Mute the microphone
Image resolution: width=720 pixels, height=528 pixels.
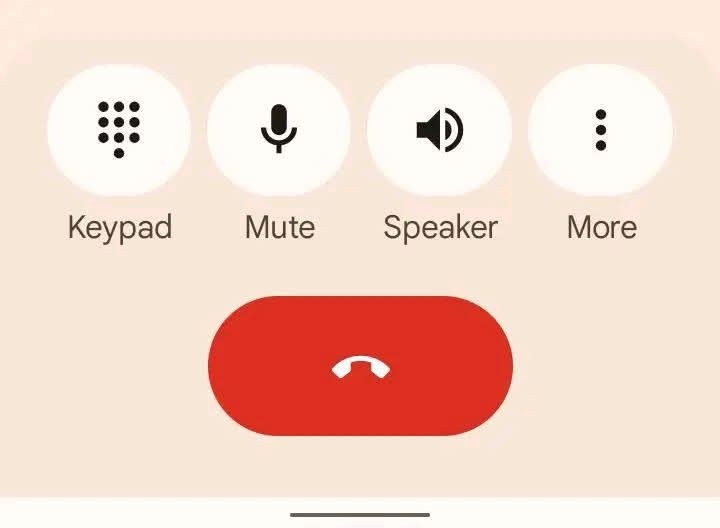(279, 132)
